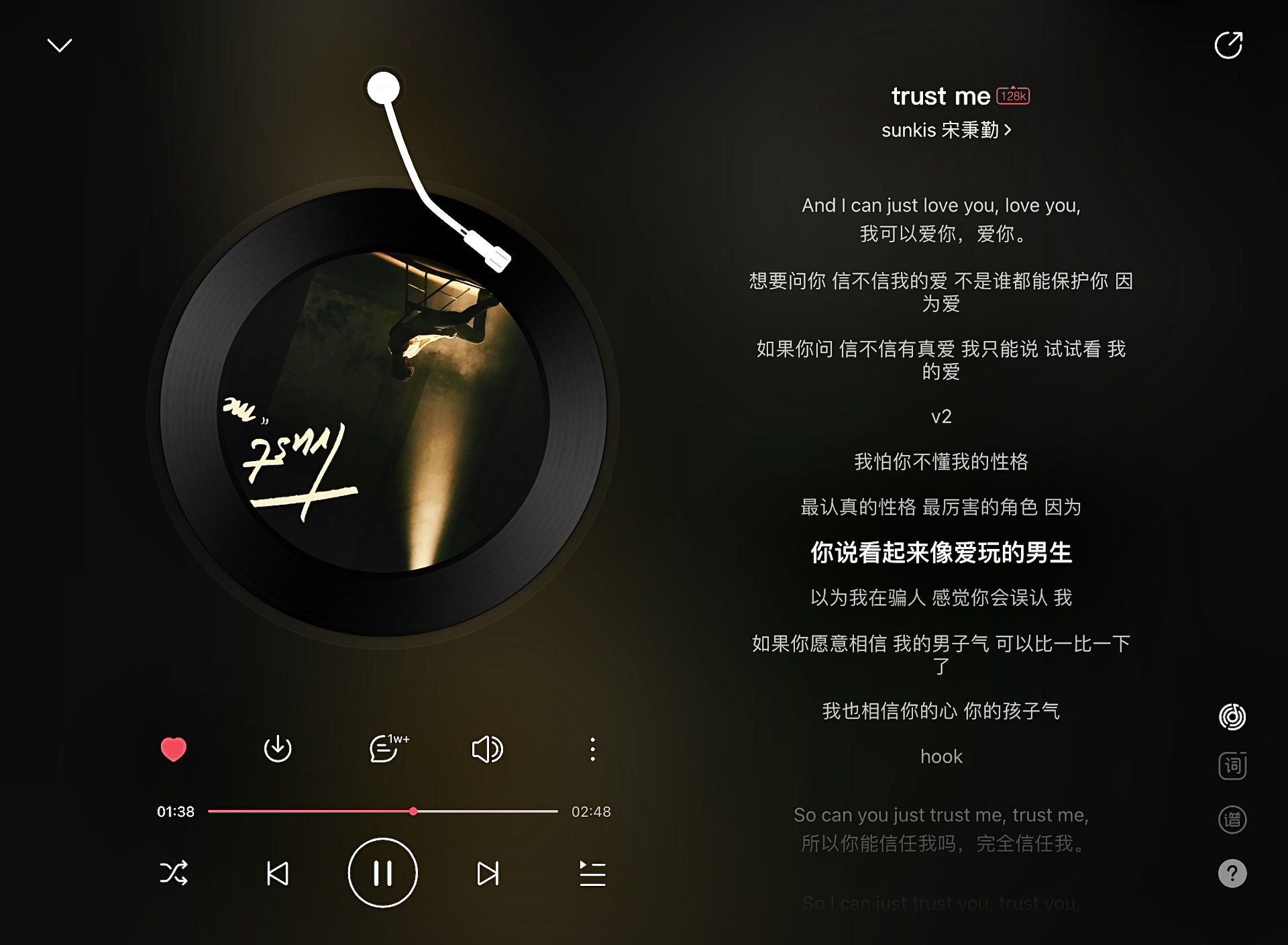Toggle shuffle play mode
This screenshot has width=1288, height=945.
coord(174,873)
